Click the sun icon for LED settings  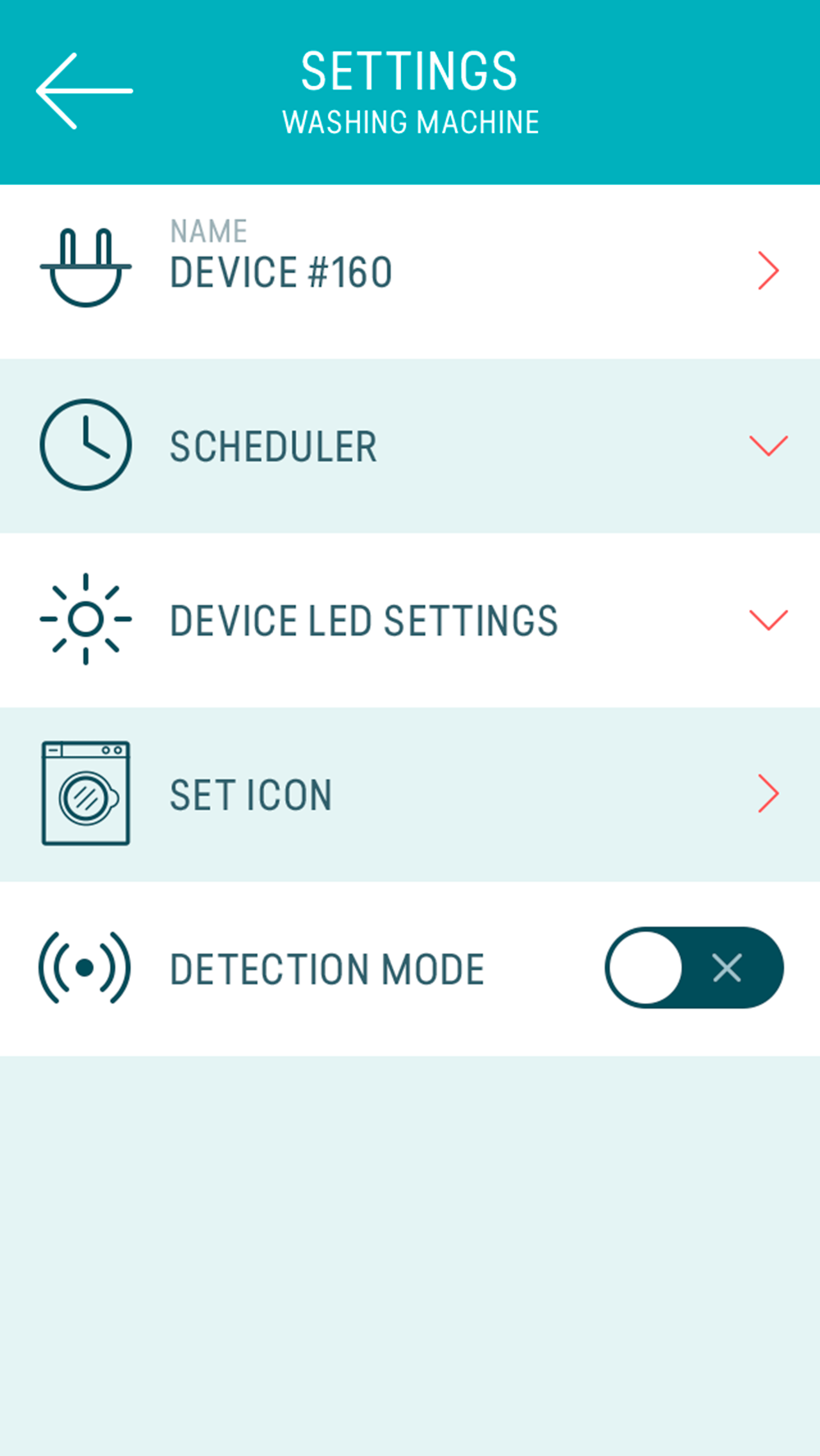pyautogui.click(x=85, y=618)
